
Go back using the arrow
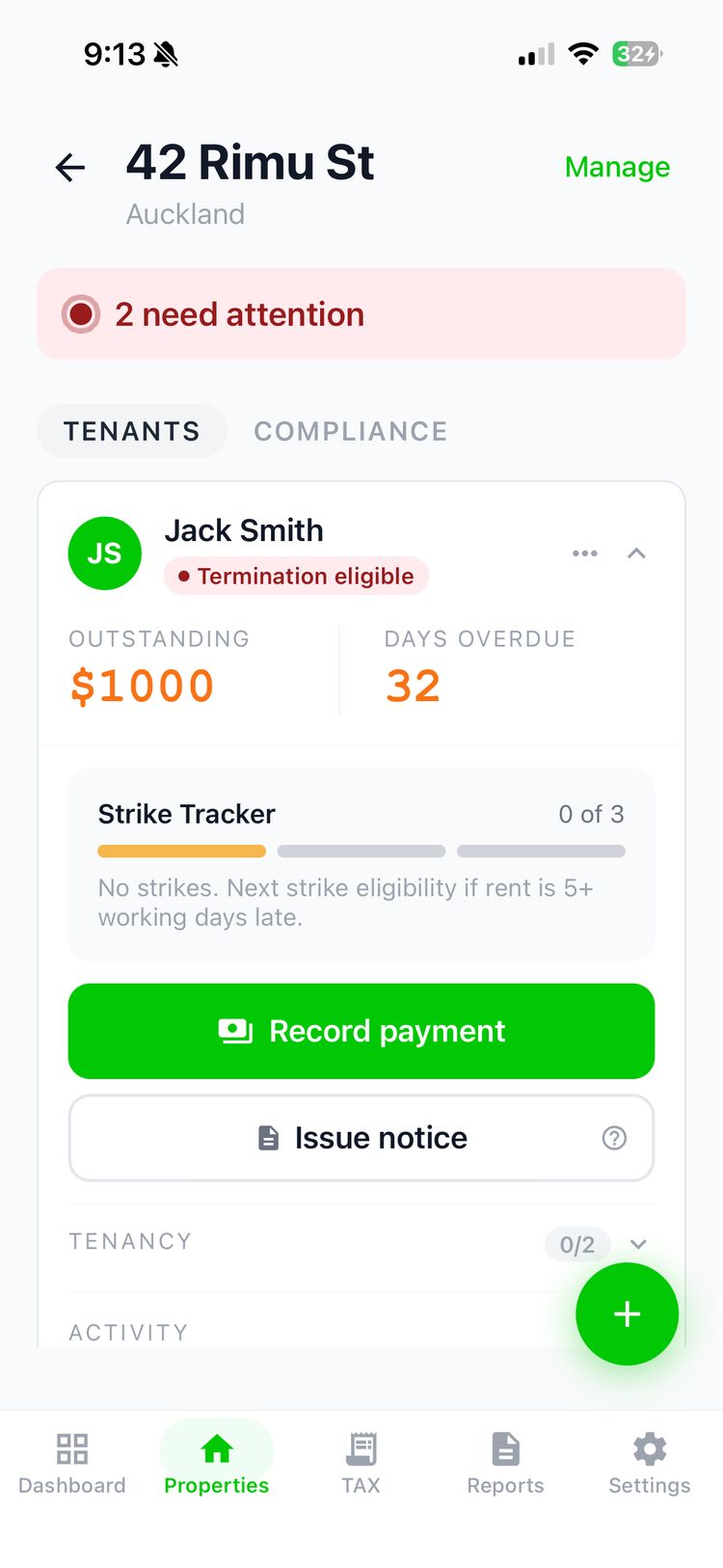pos(70,168)
